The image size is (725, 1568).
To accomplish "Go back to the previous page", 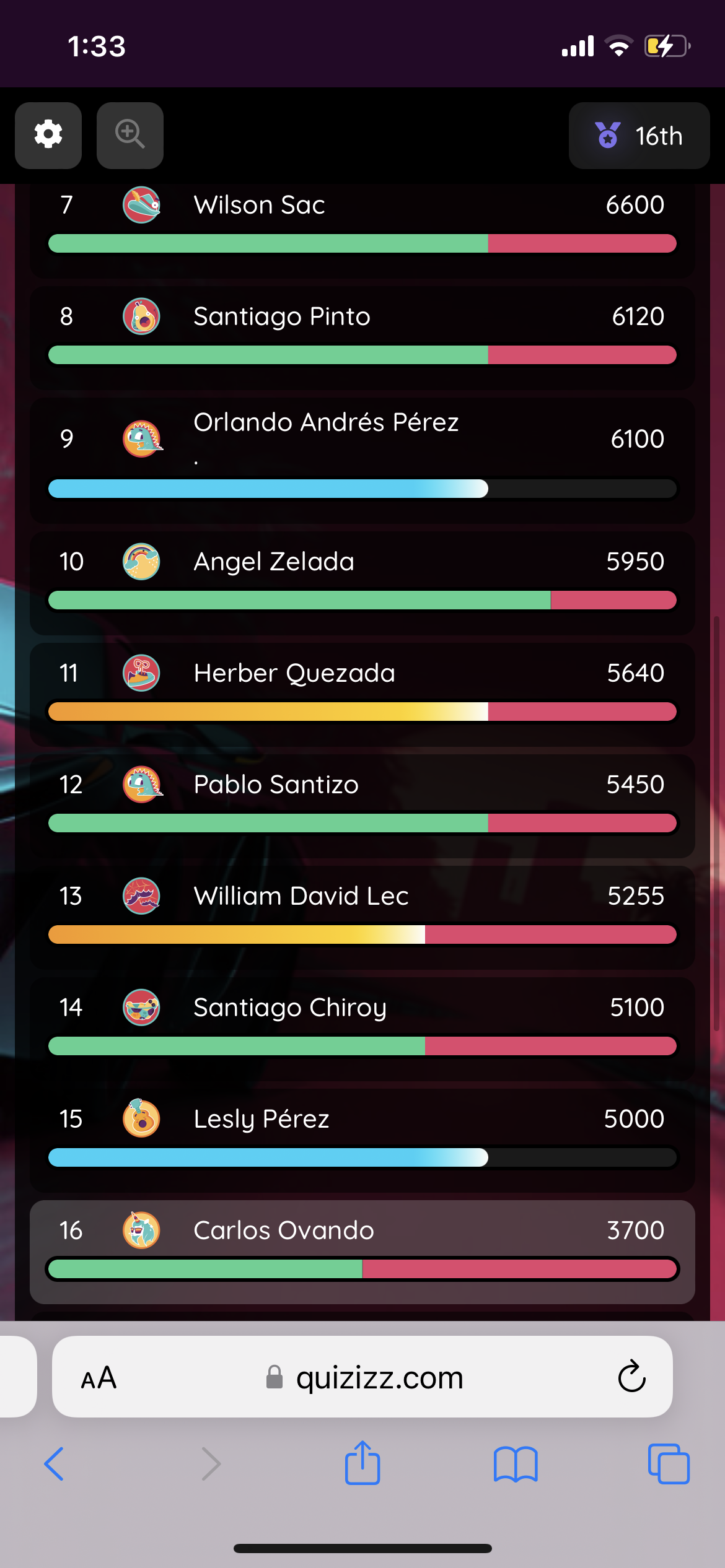I will [54, 1464].
